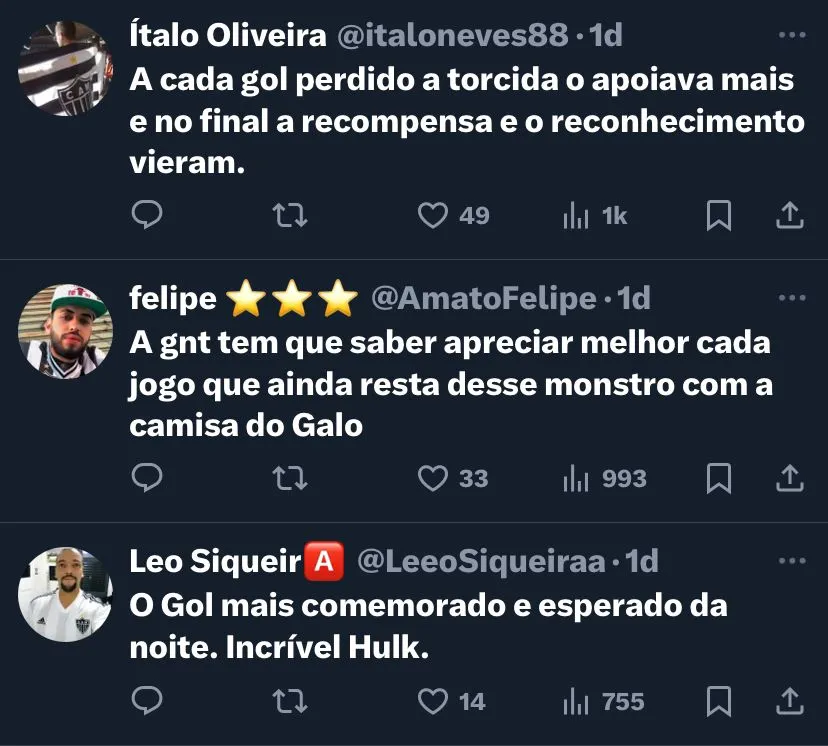Image resolution: width=828 pixels, height=746 pixels.
Task: Bookmark felipe's tweet
Action: click(x=718, y=479)
